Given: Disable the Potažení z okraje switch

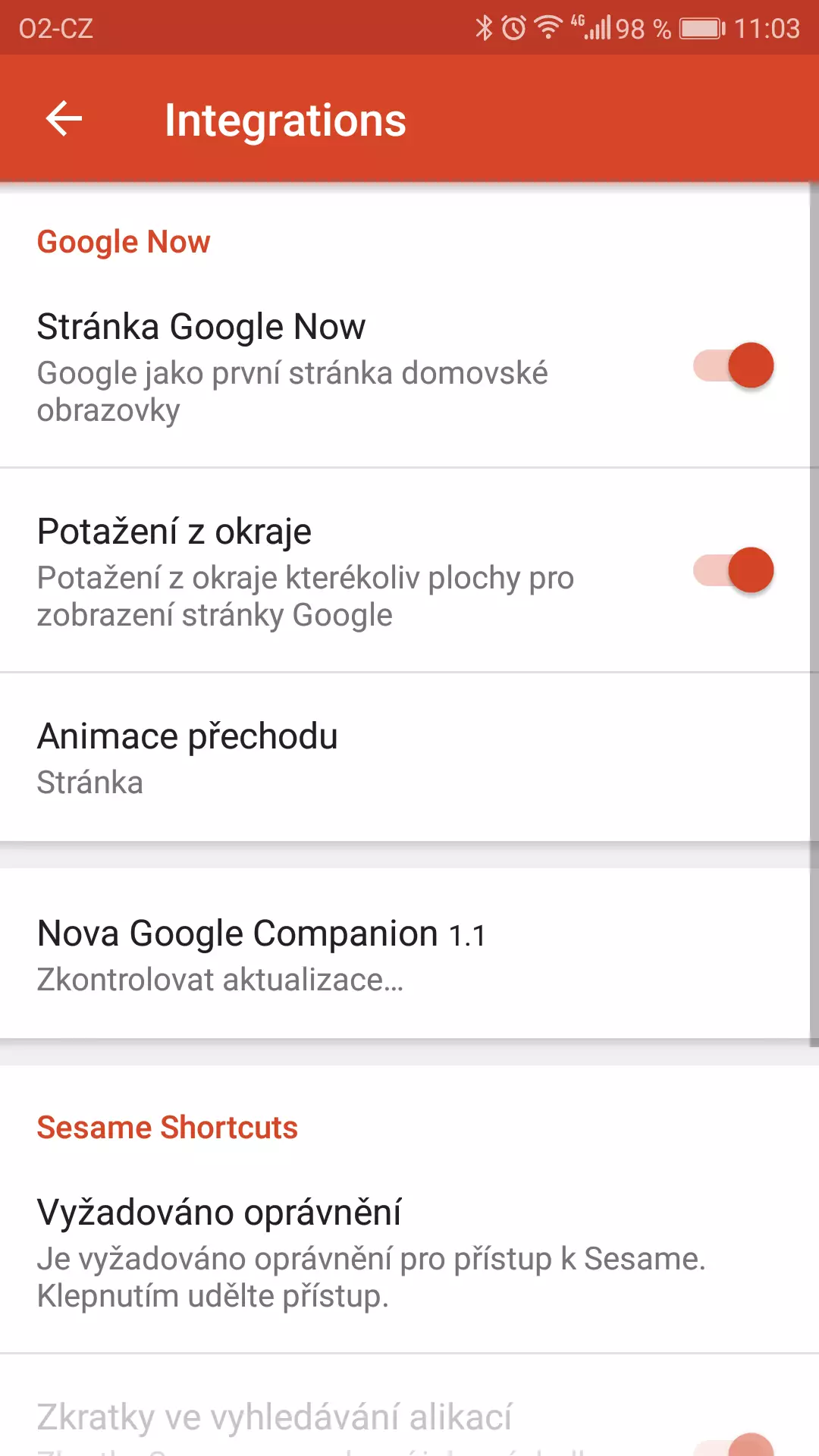Looking at the screenshot, I should coord(733,570).
